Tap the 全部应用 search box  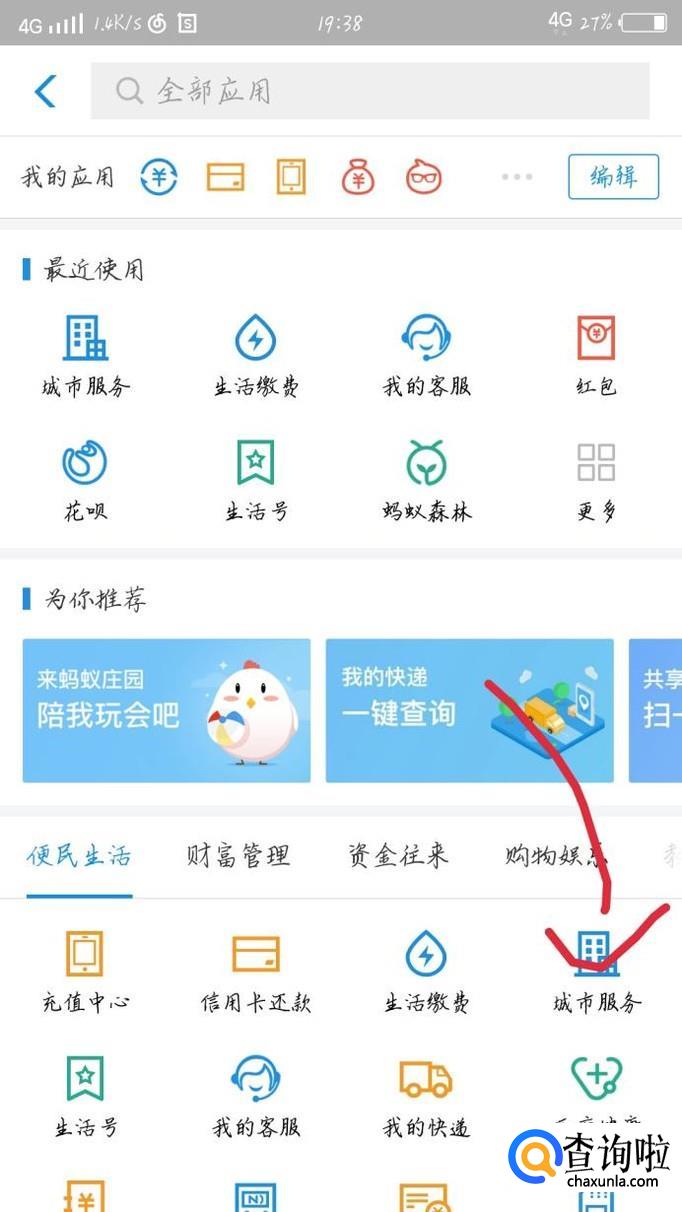[370, 91]
